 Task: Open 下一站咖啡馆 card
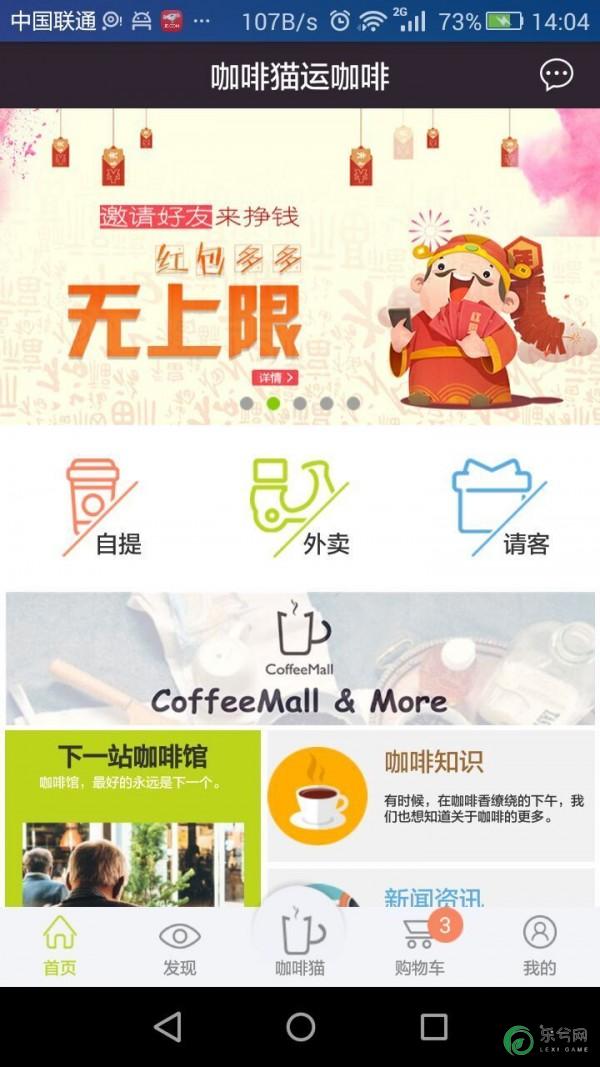tap(132, 818)
